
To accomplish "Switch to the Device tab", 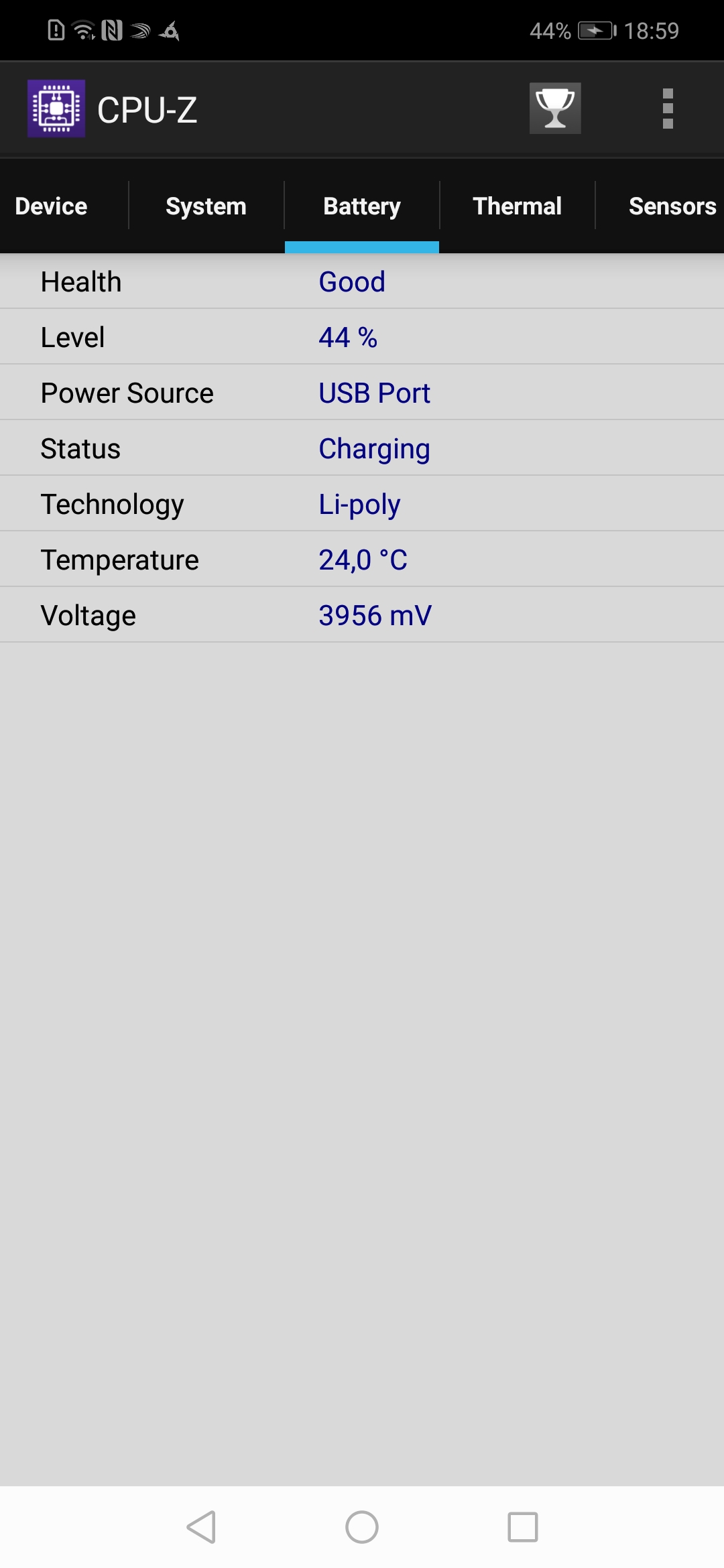I will 51,206.
